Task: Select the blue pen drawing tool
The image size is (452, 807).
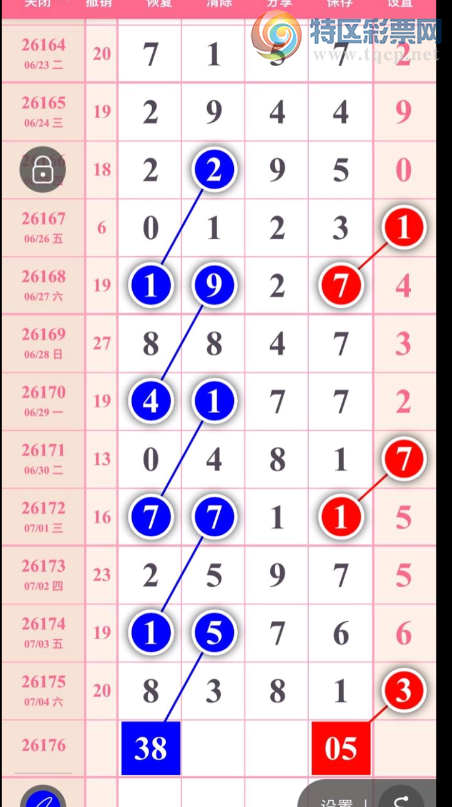Action: click(43, 796)
